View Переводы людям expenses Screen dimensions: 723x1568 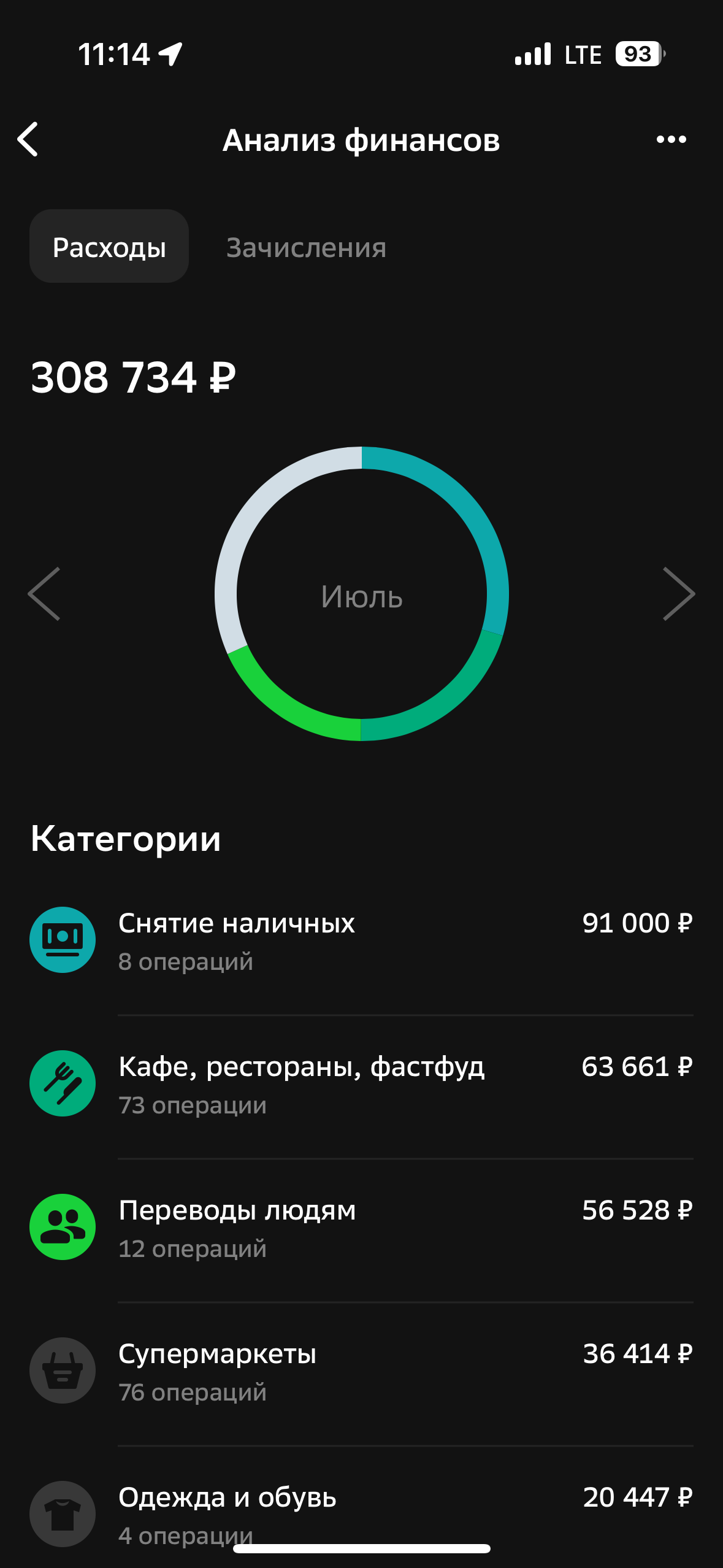pos(361,1229)
